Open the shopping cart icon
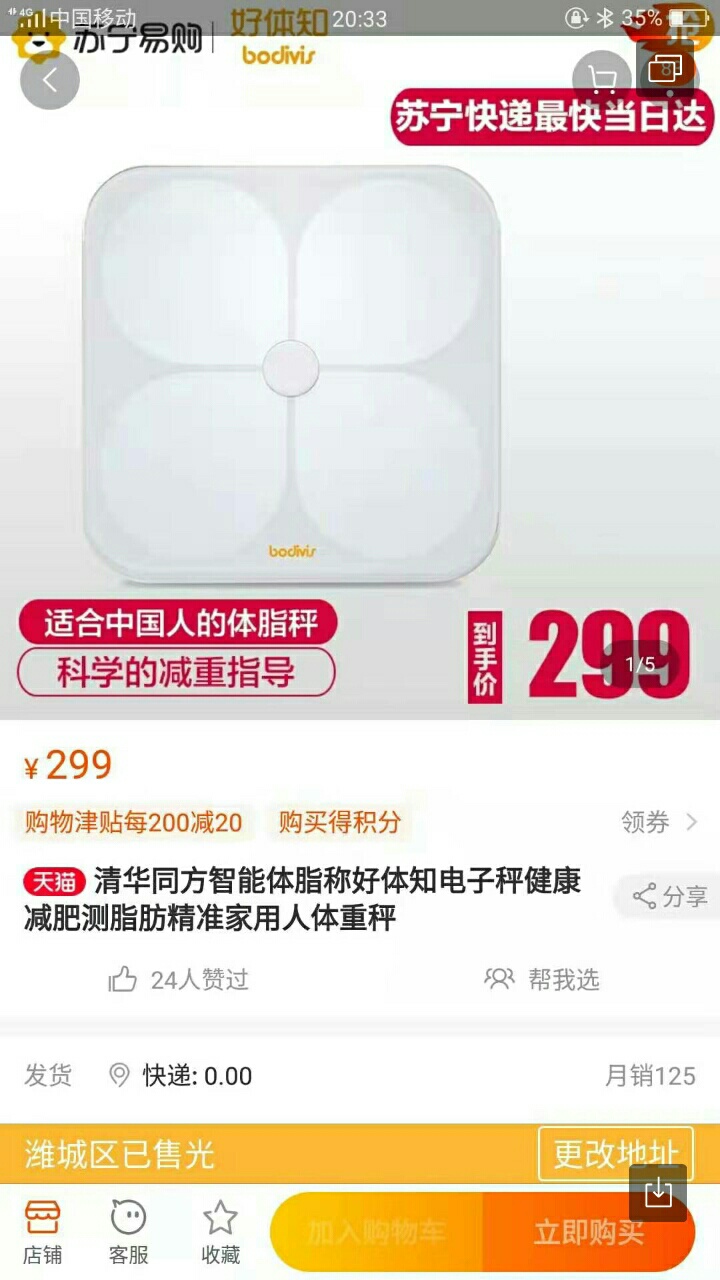The width and height of the screenshot is (720, 1280). pyautogui.click(x=601, y=79)
